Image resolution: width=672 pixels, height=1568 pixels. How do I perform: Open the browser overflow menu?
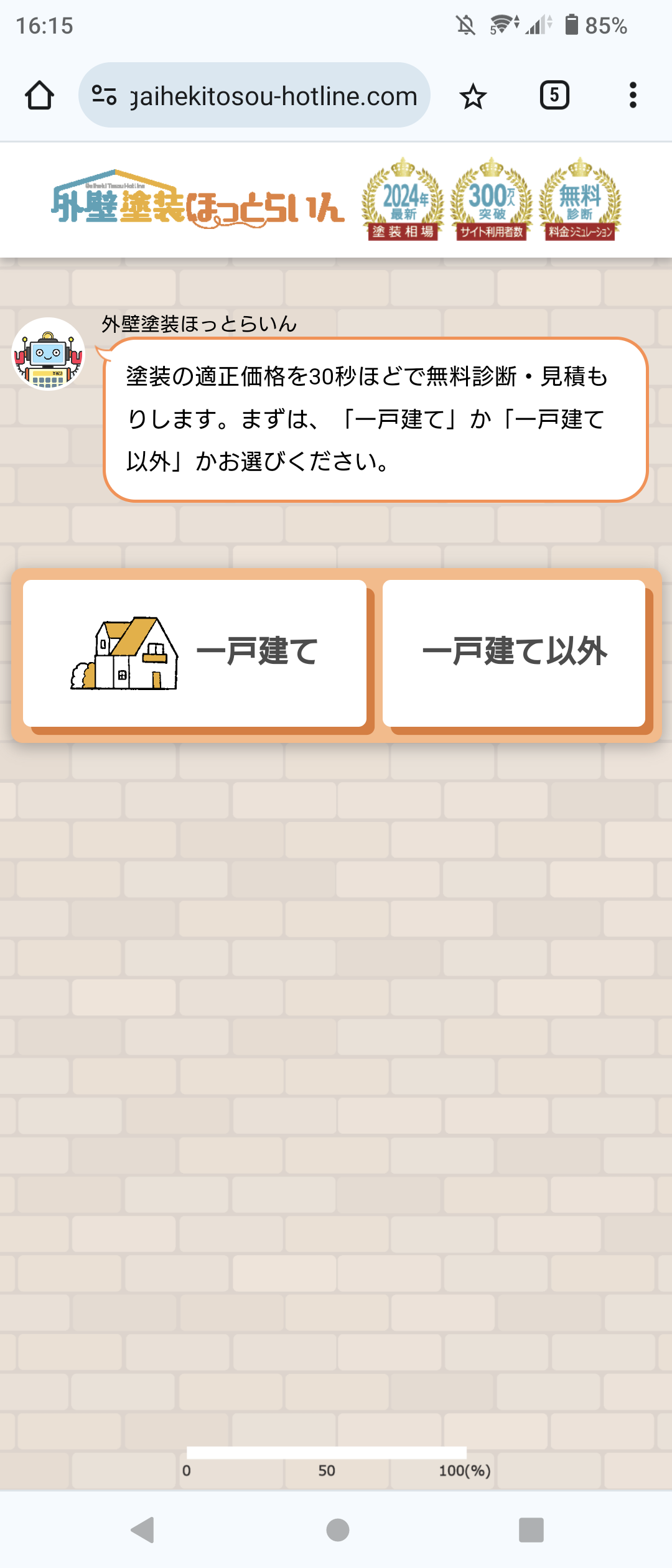633,96
